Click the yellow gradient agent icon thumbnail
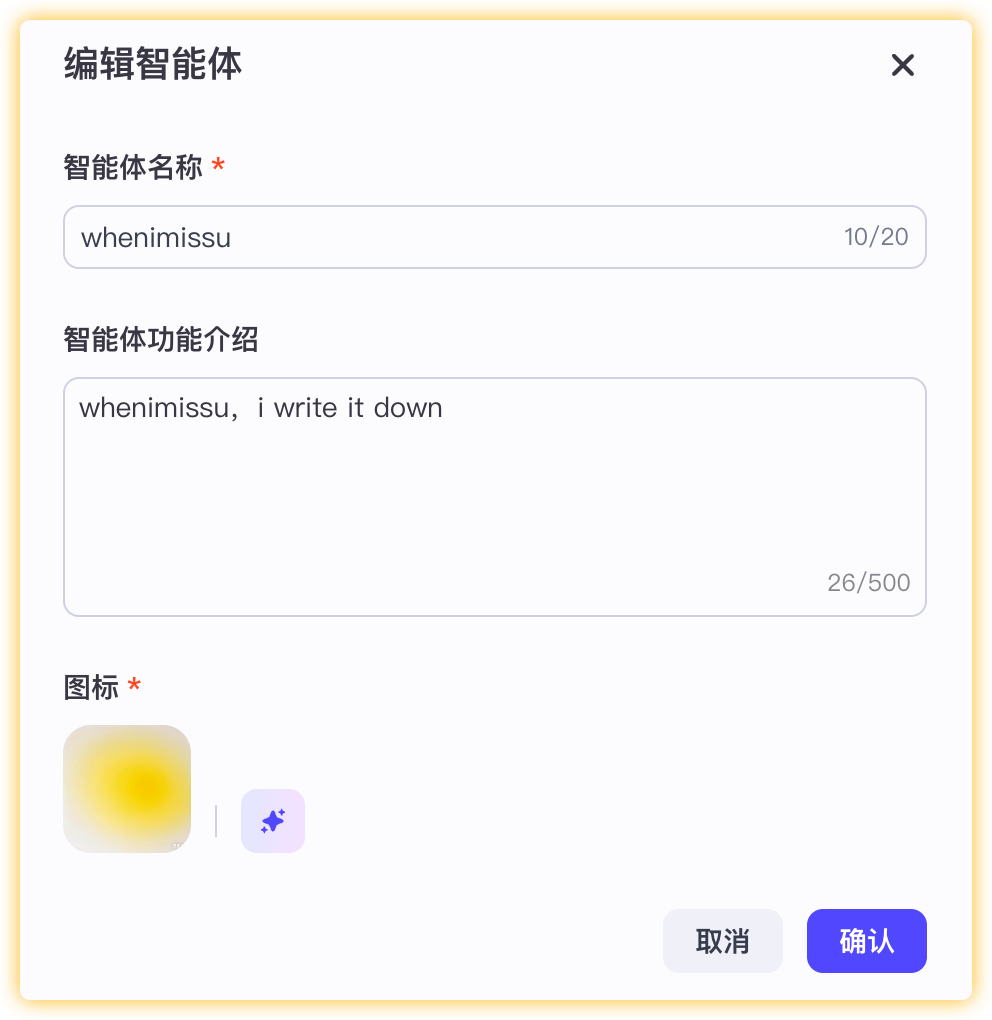The width and height of the screenshot is (992, 1020). pos(126,788)
